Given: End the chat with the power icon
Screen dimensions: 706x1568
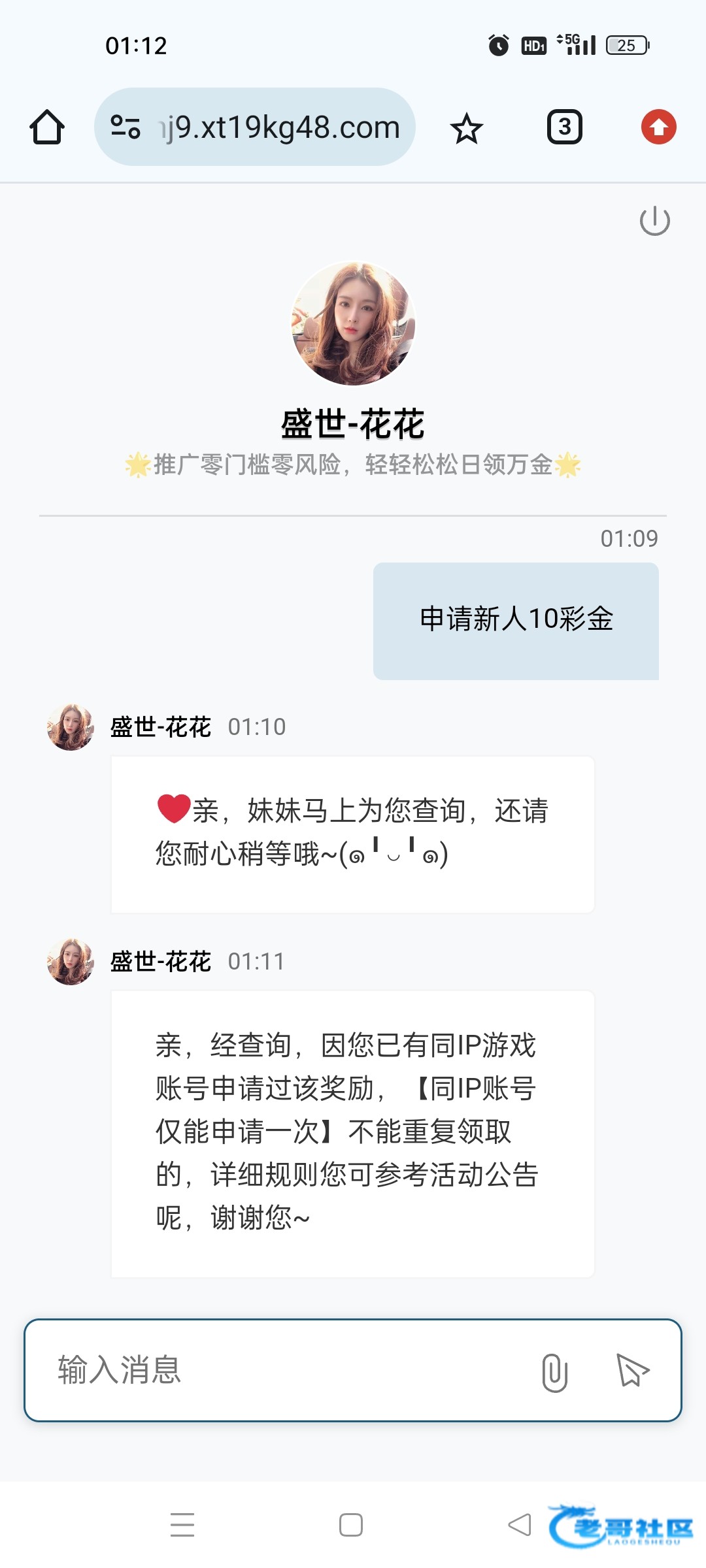Looking at the screenshot, I should click(654, 221).
